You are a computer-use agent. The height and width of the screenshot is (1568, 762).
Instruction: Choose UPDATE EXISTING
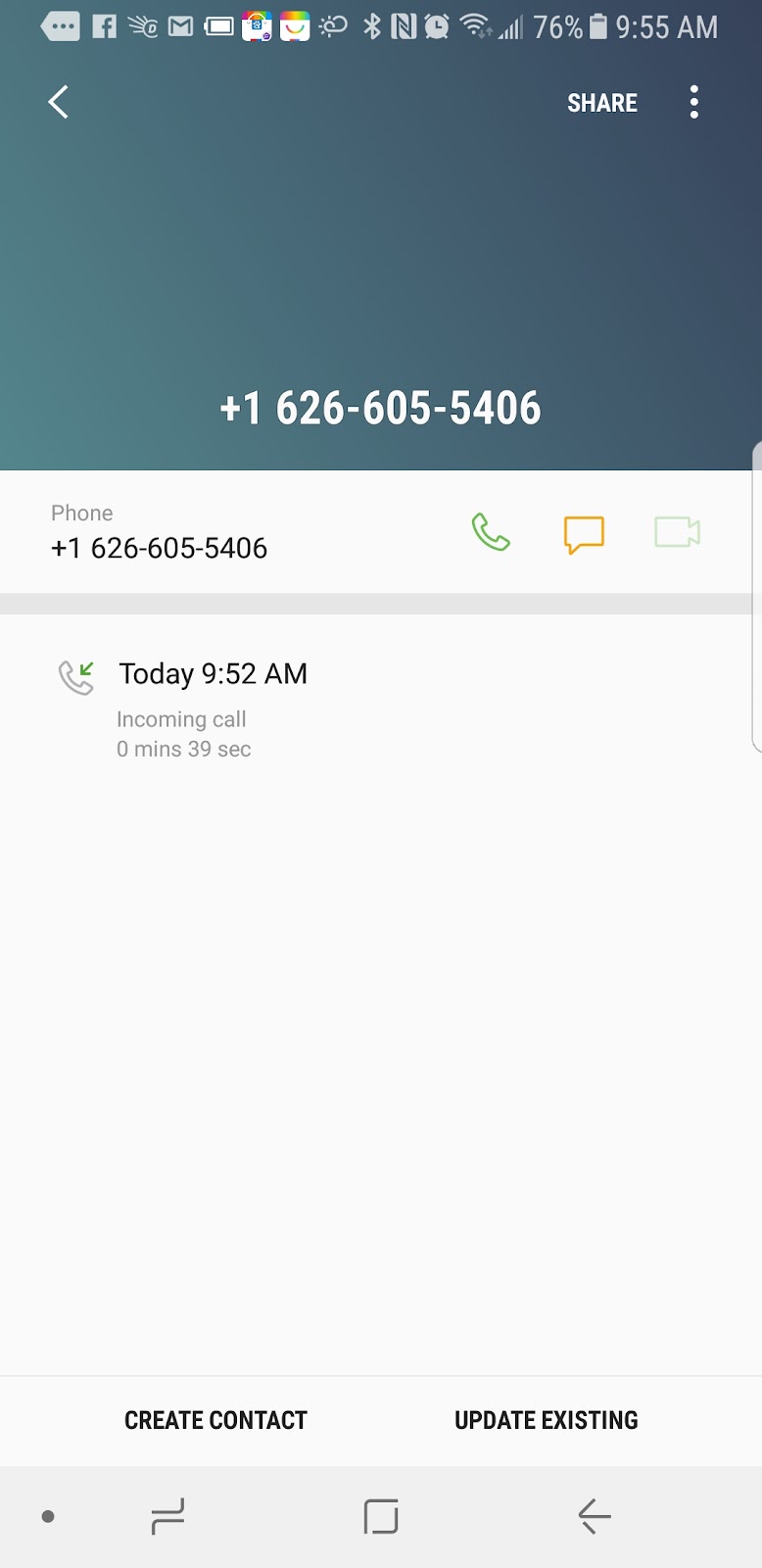[x=546, y=1420]
